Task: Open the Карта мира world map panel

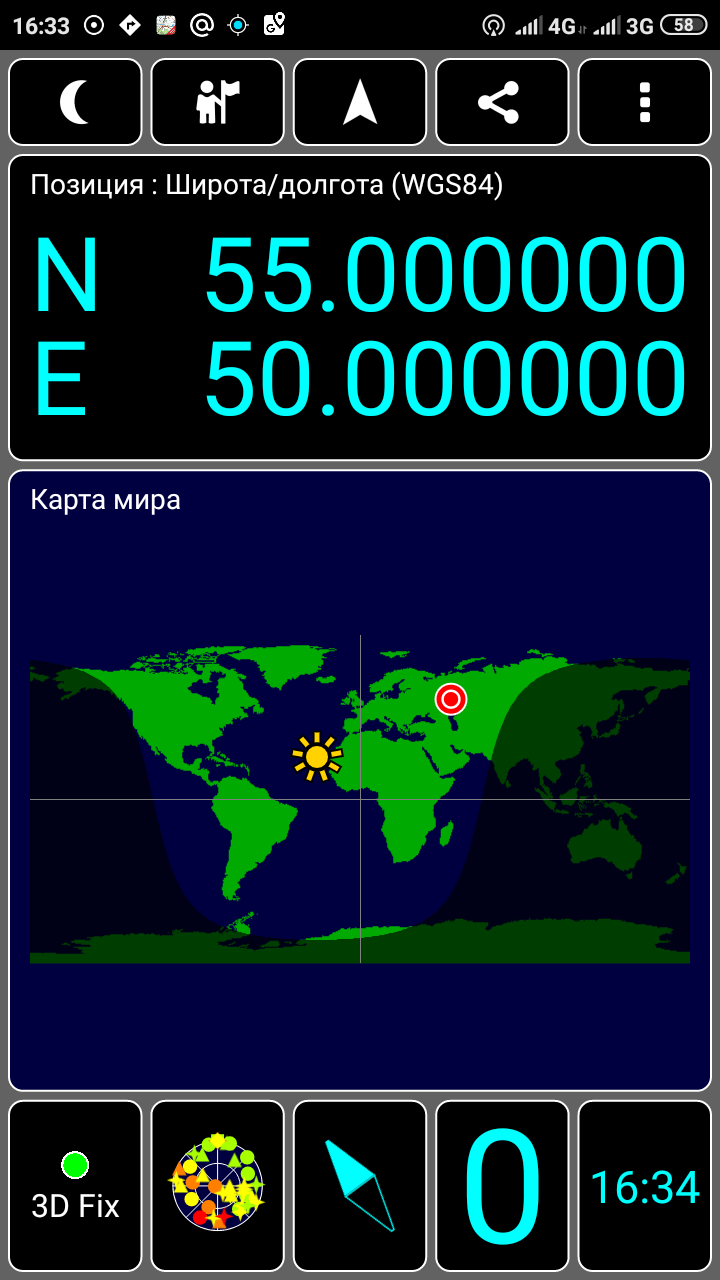Action: point(360,780)
